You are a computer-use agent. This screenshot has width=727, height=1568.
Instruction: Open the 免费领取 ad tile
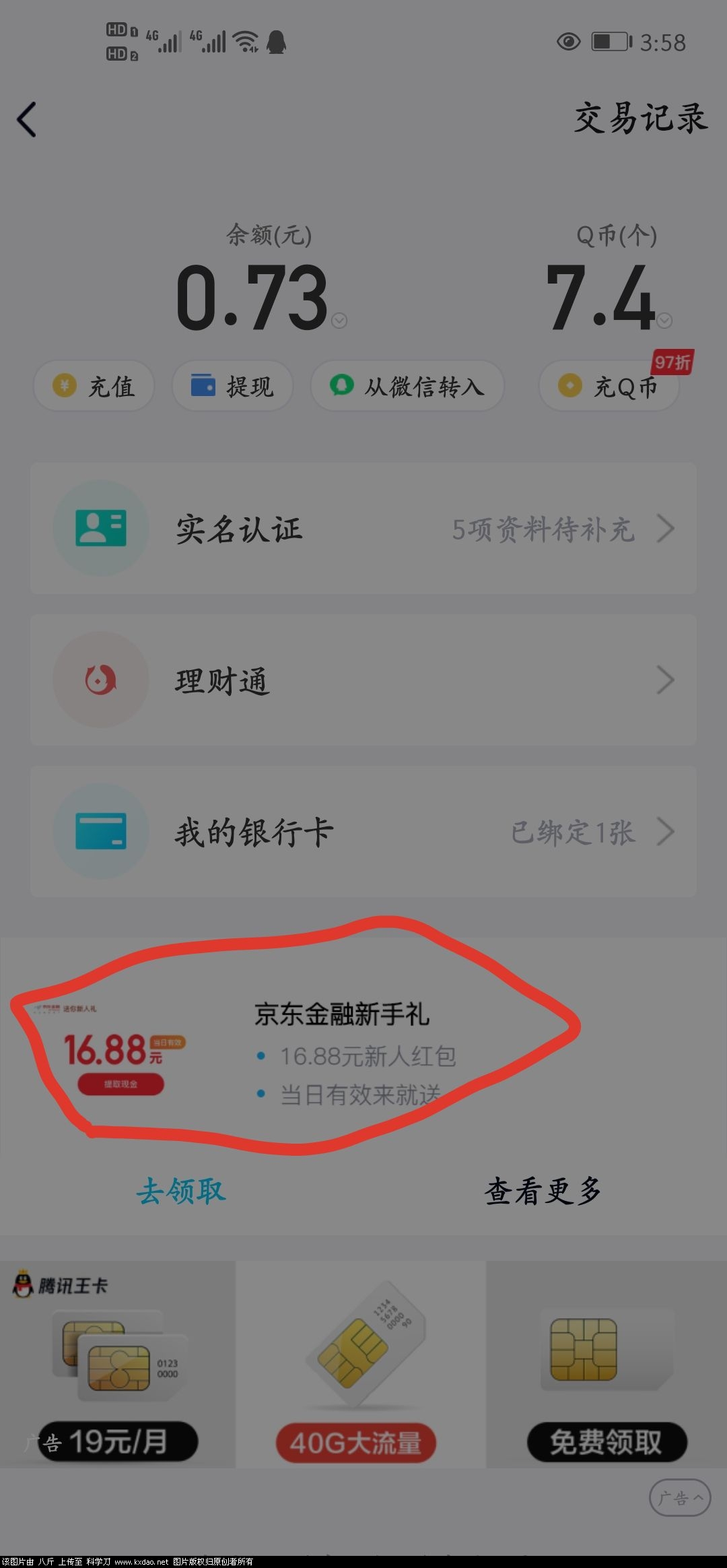606,1364
